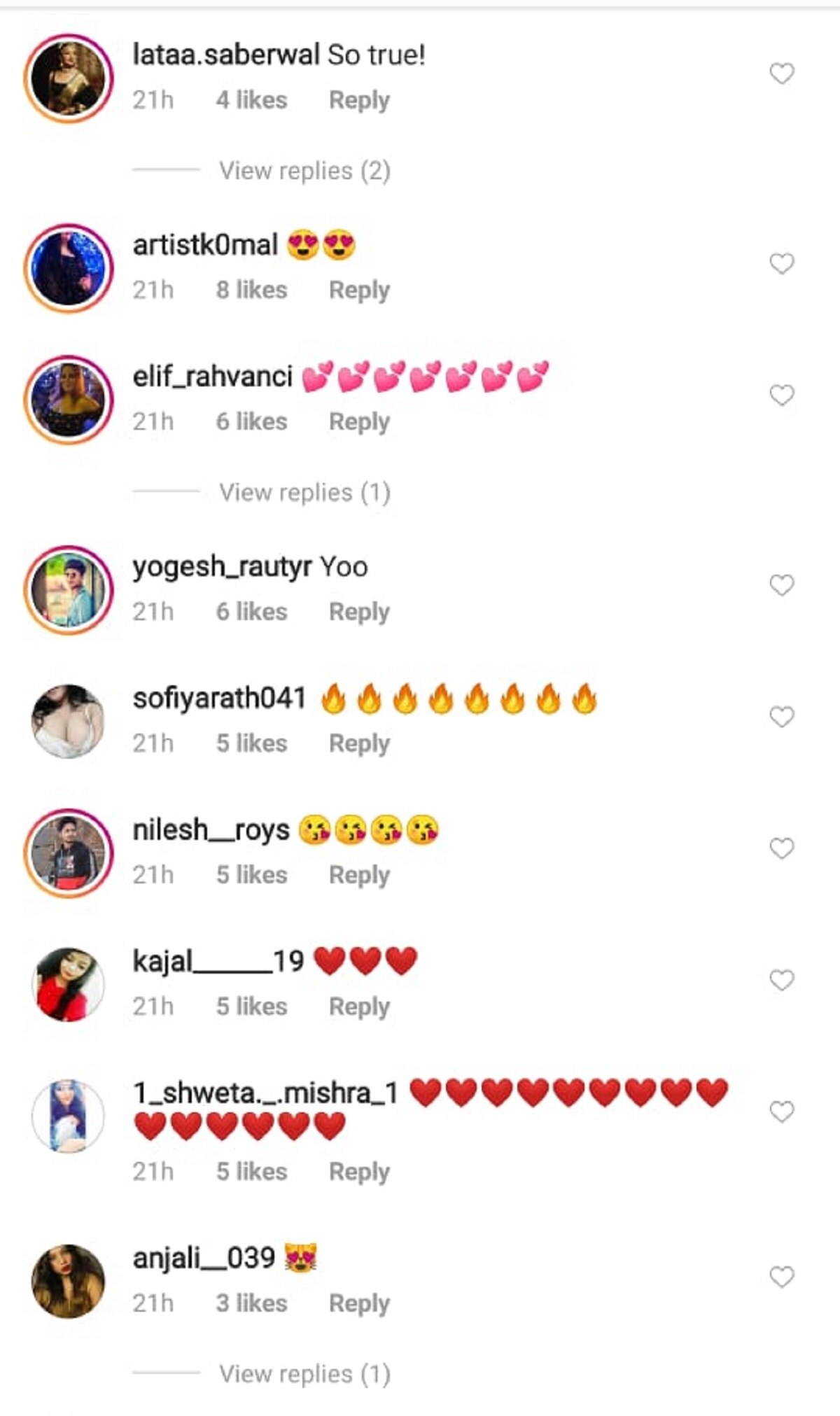
Task: Like the comment by lataa.saberwal
Action: [x=782, y=73]
